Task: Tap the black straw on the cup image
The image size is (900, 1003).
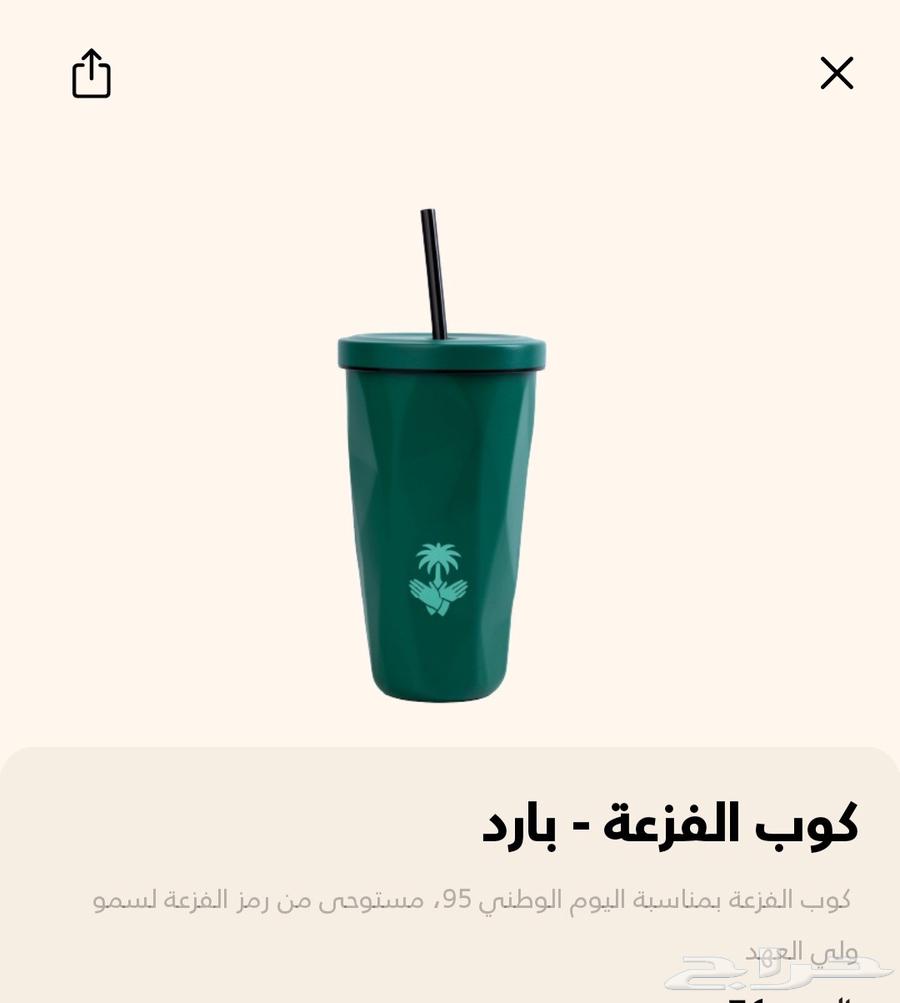Action: coord(434,270)
